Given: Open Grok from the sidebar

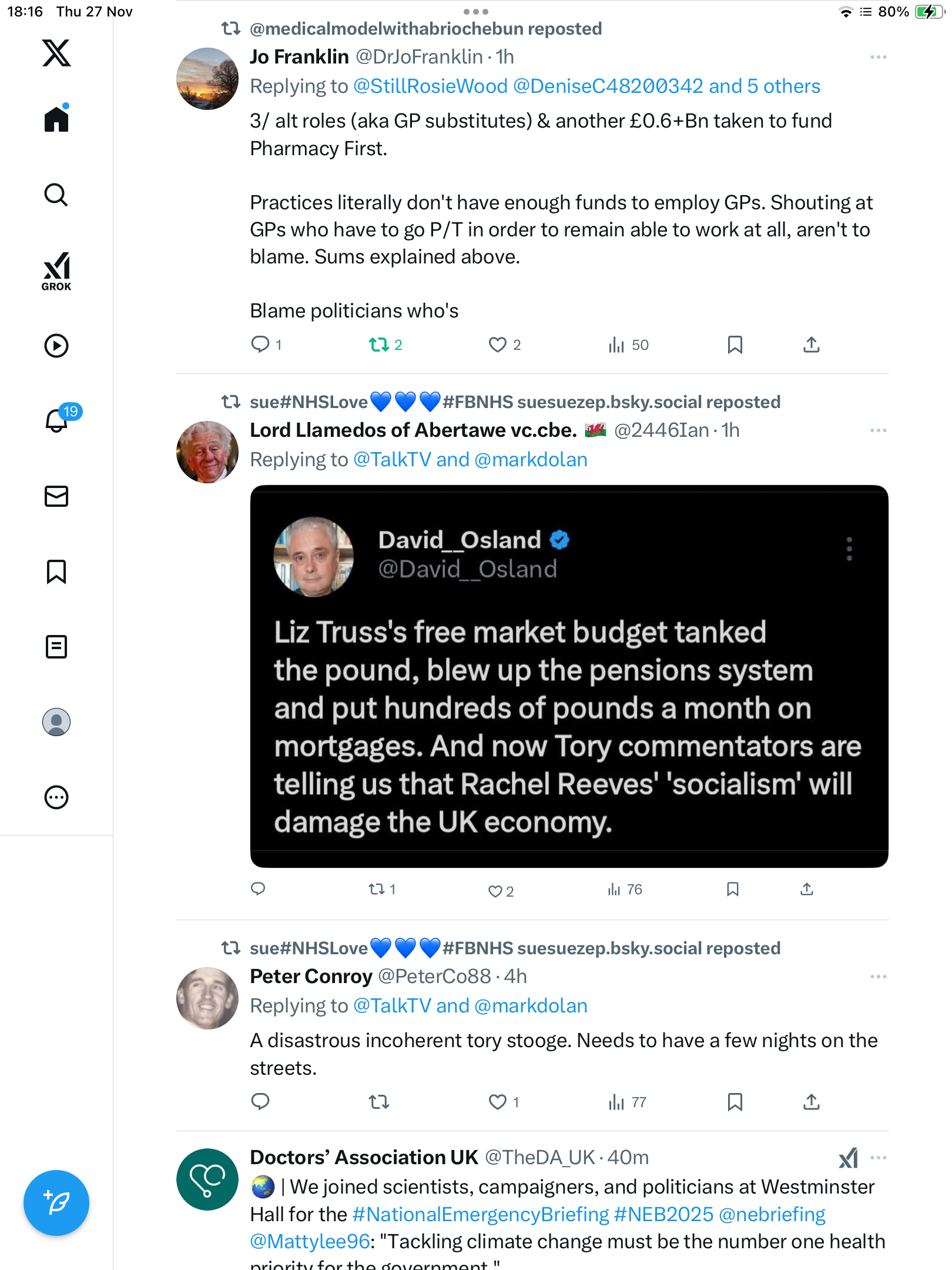Looking at the screenshot, I should point(56,271).
